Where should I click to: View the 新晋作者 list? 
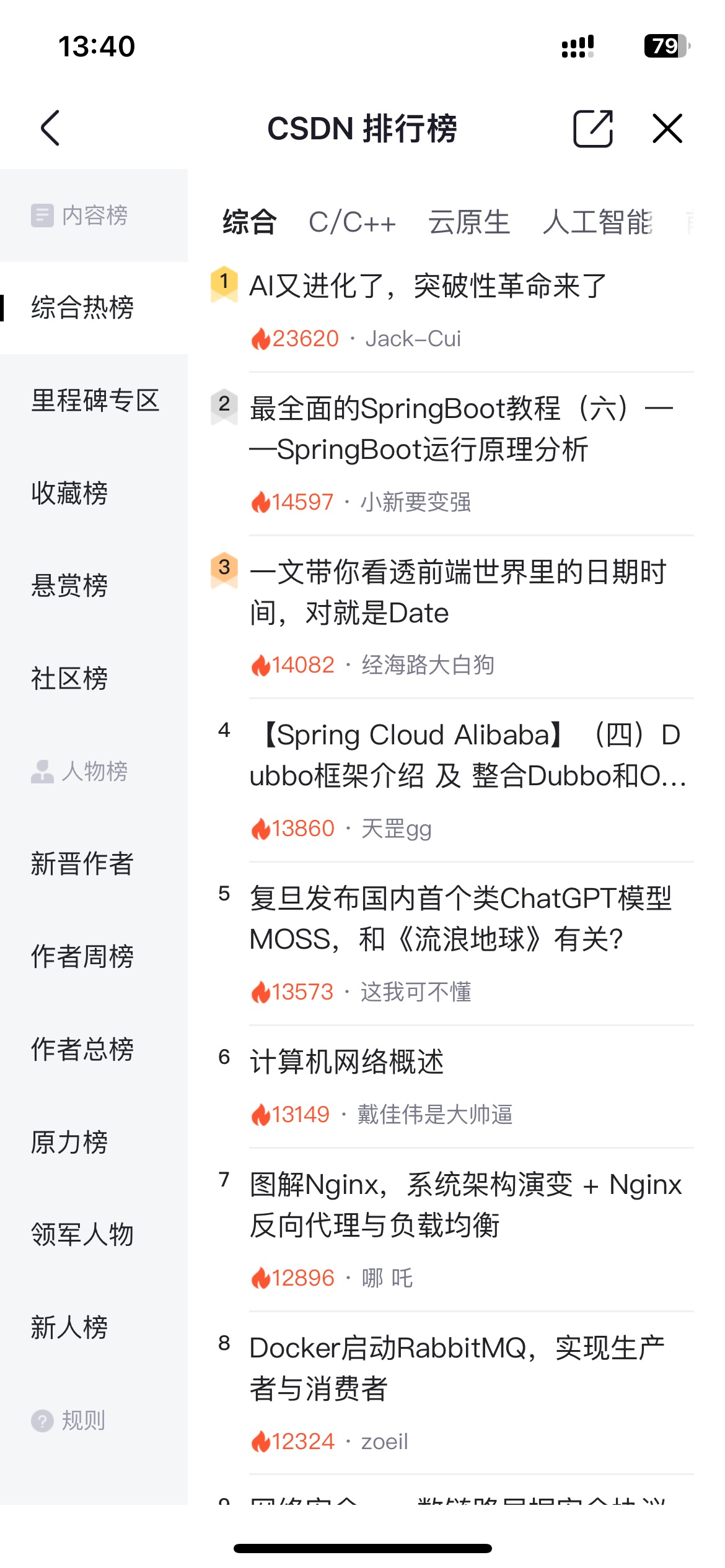click(x=82, y=864)
